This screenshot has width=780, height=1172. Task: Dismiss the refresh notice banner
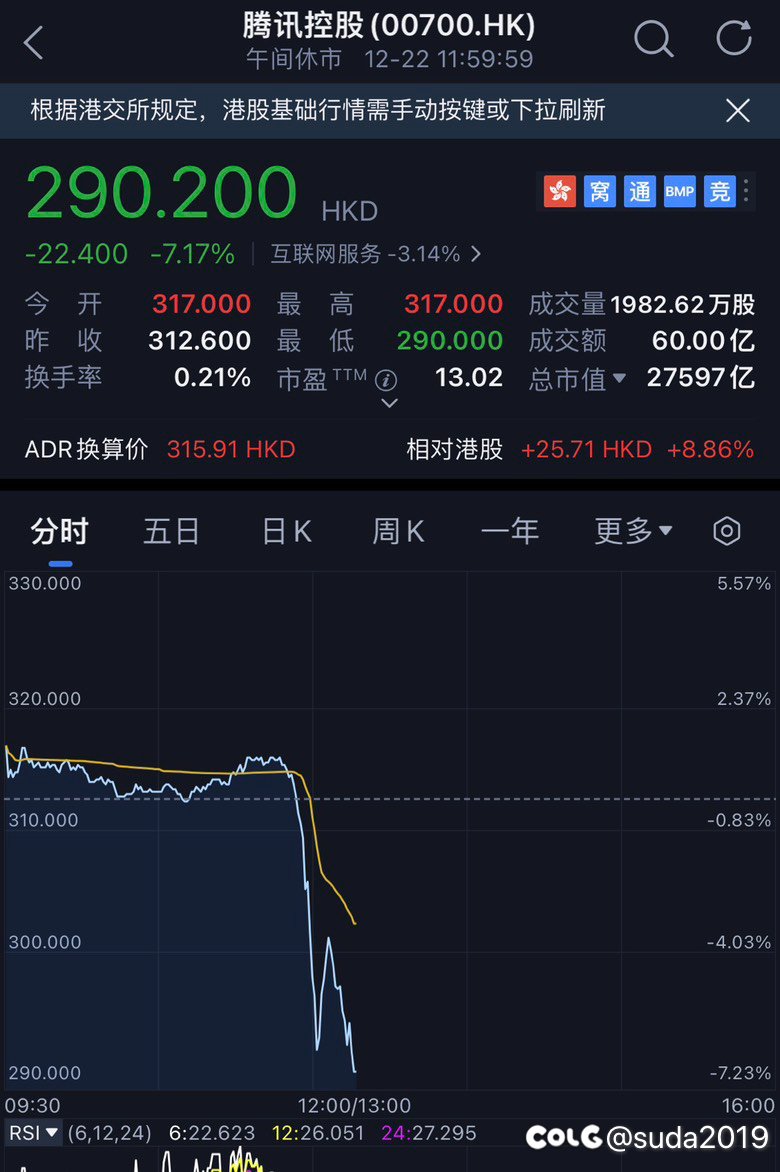pos(737,110)
